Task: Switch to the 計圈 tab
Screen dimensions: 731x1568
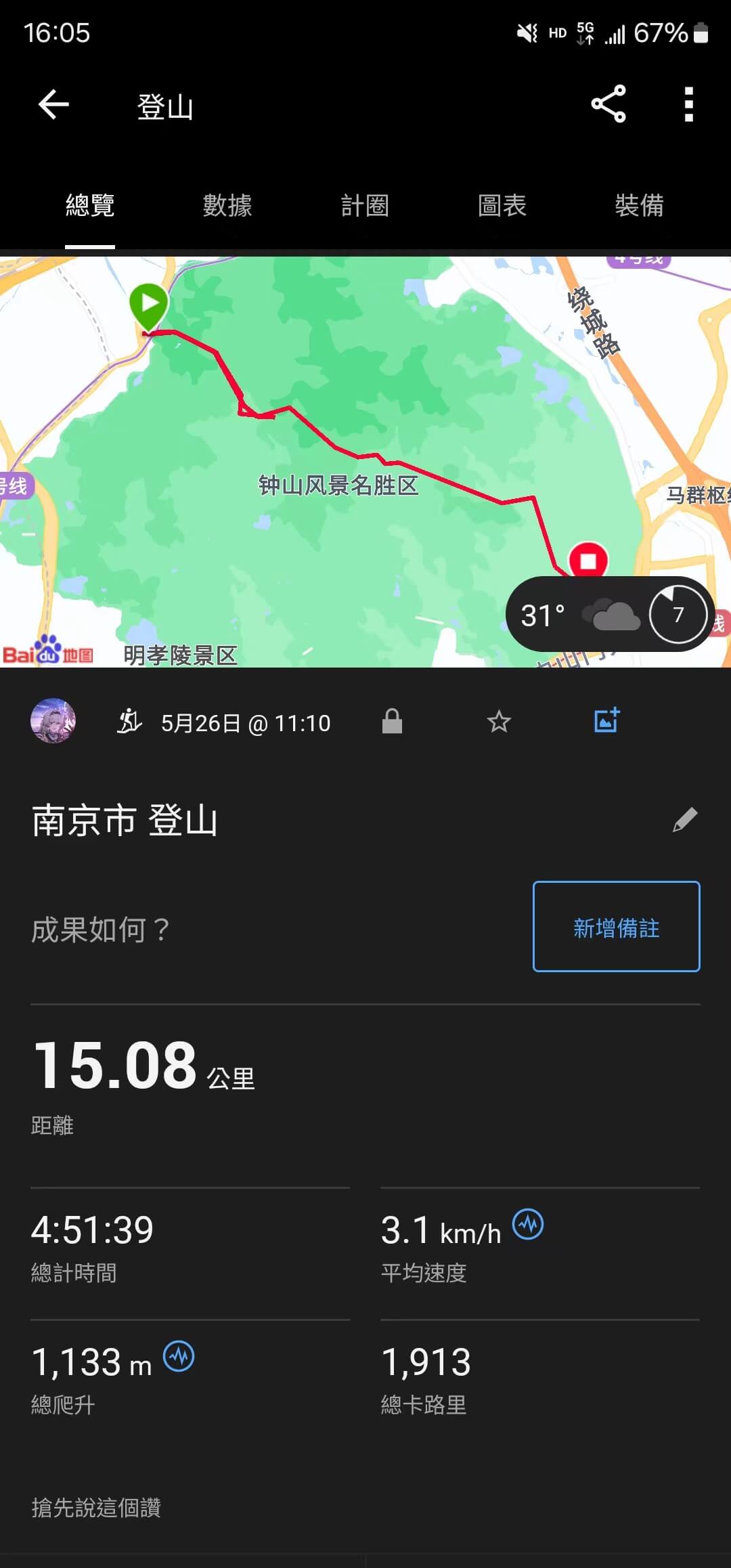Action: 365,205
